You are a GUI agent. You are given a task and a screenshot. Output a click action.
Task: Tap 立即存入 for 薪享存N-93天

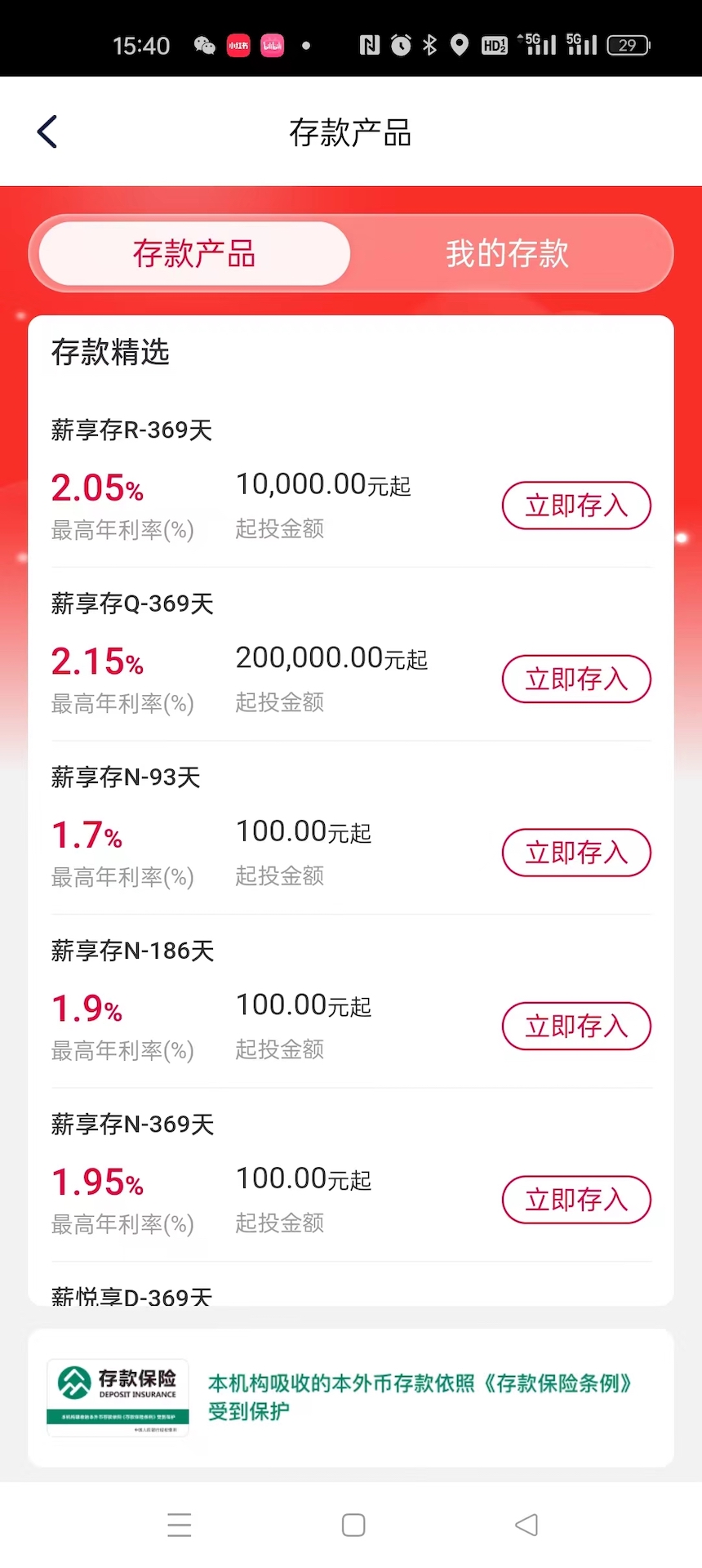pyautogui.click(x=575, y=852)
